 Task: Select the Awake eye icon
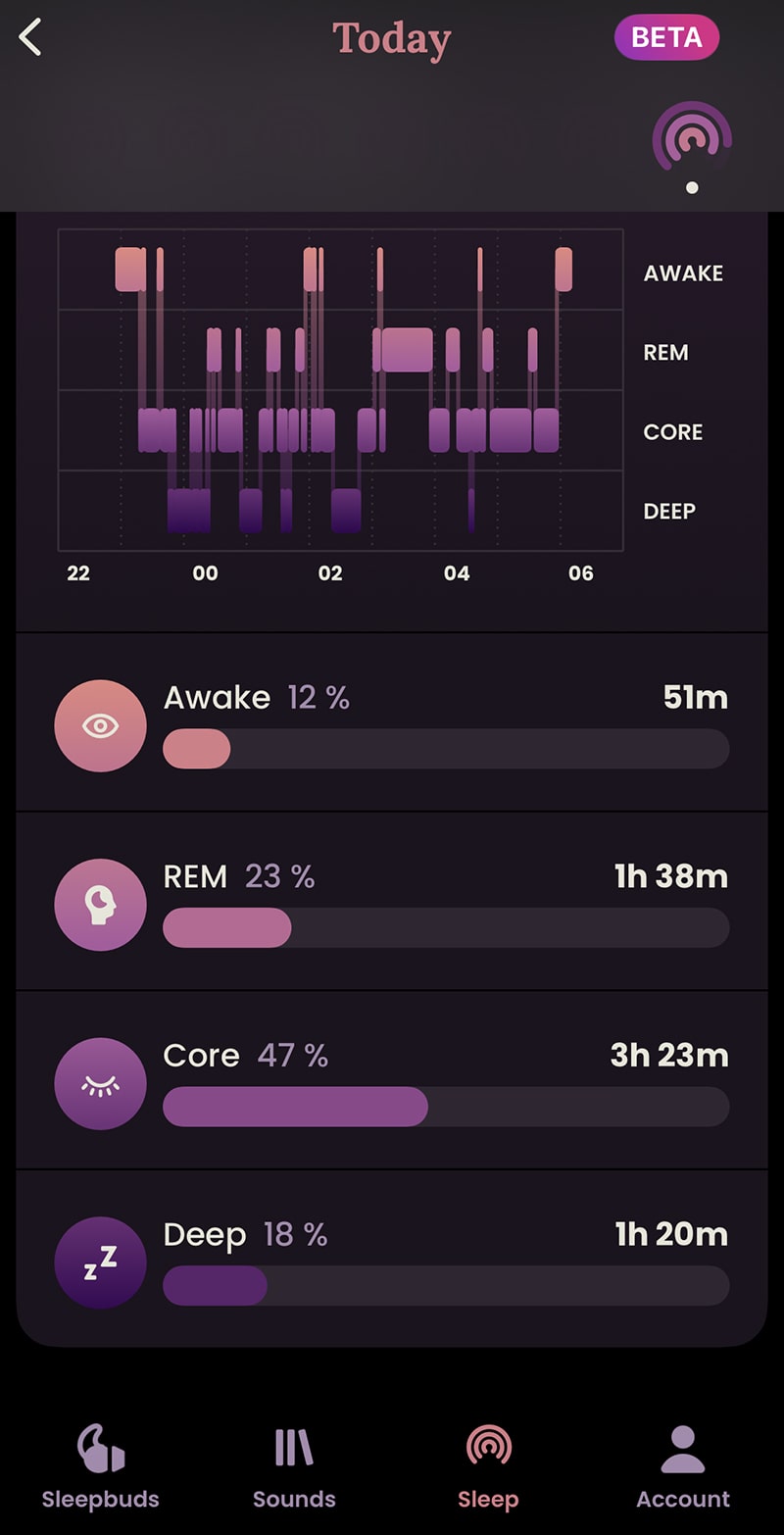click(100, 725)
